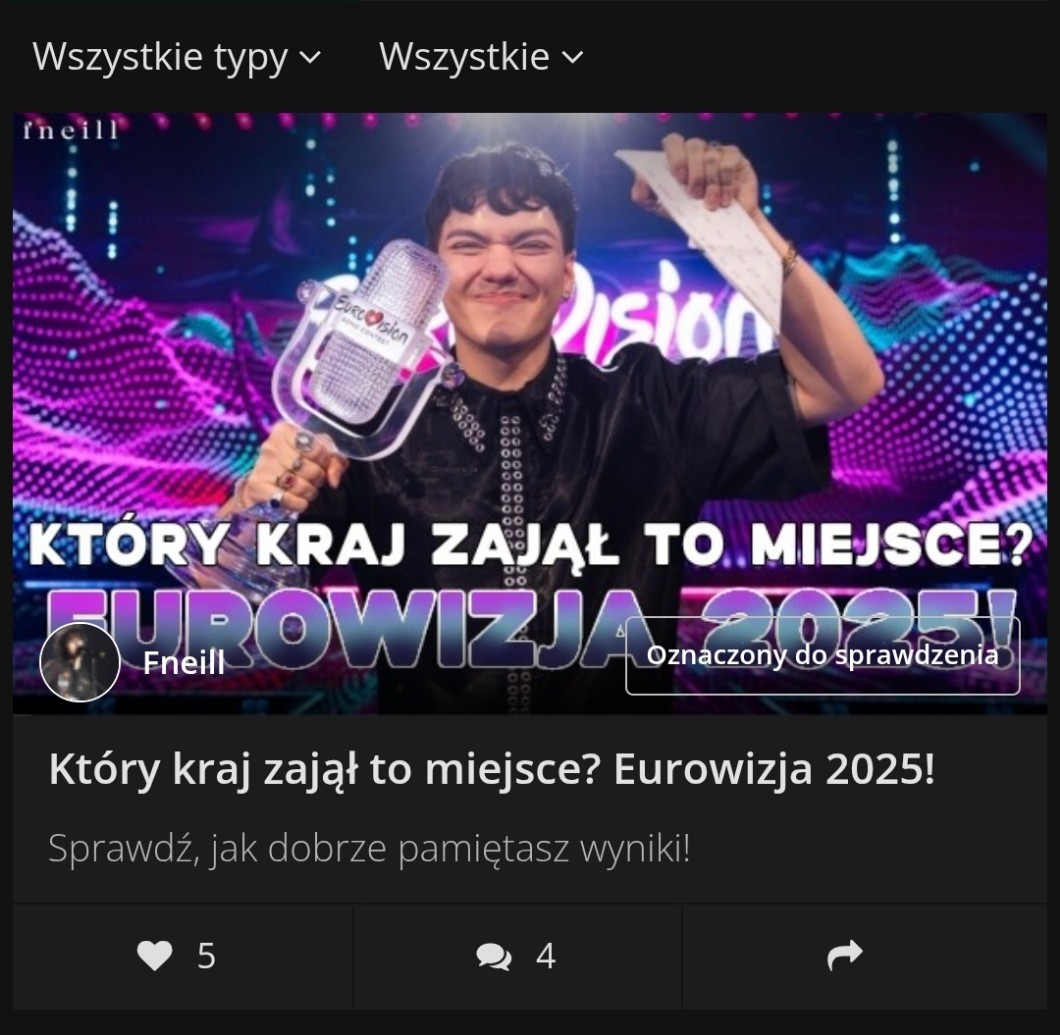Tap the Oznaczony do sprawdzenia badge
This screenshot has width=1060, height=1035.
pyautogui.click(x=822, y=656)
